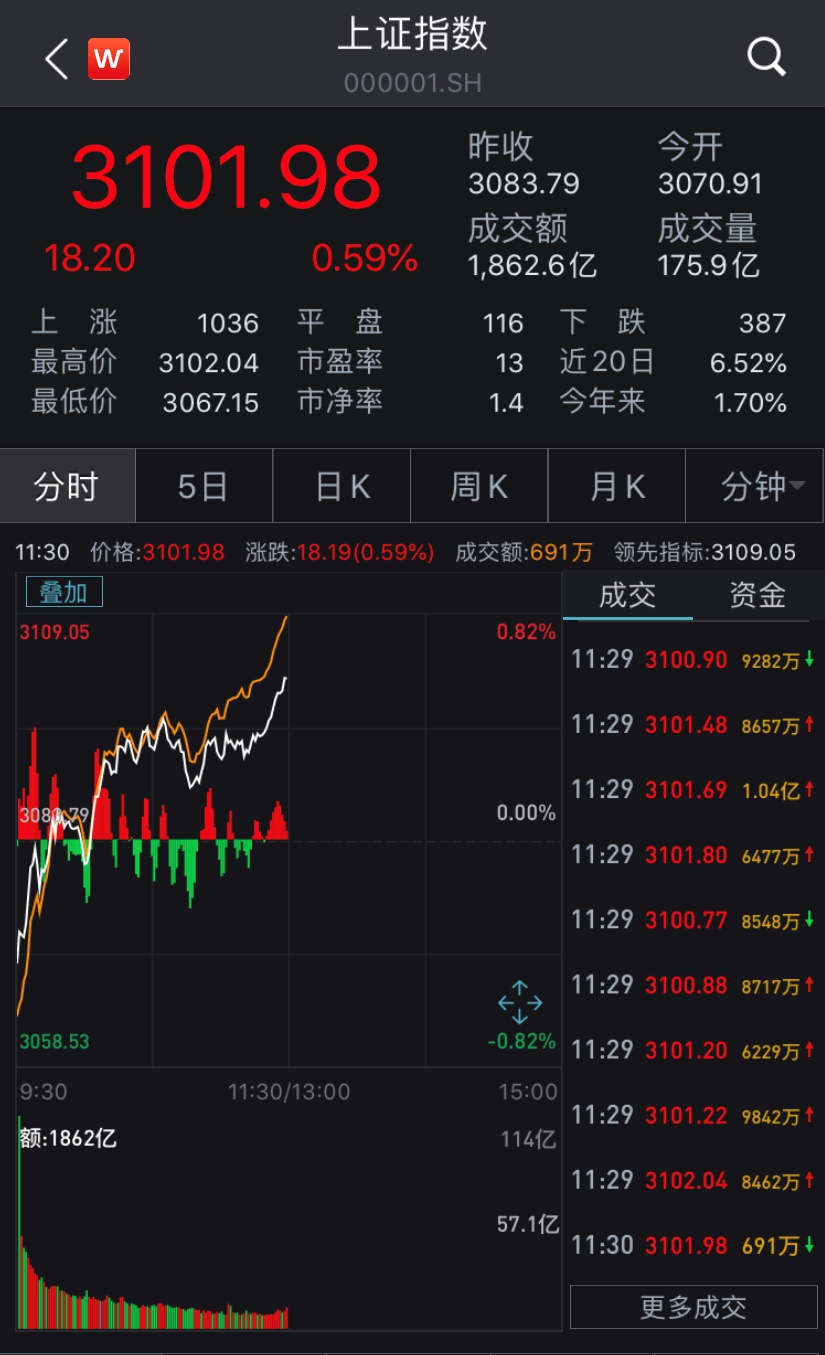Tap the 叠加 overlay button
Image resolution: width=825 pixels, height=1355 pixels.
[x=64, y=592]
